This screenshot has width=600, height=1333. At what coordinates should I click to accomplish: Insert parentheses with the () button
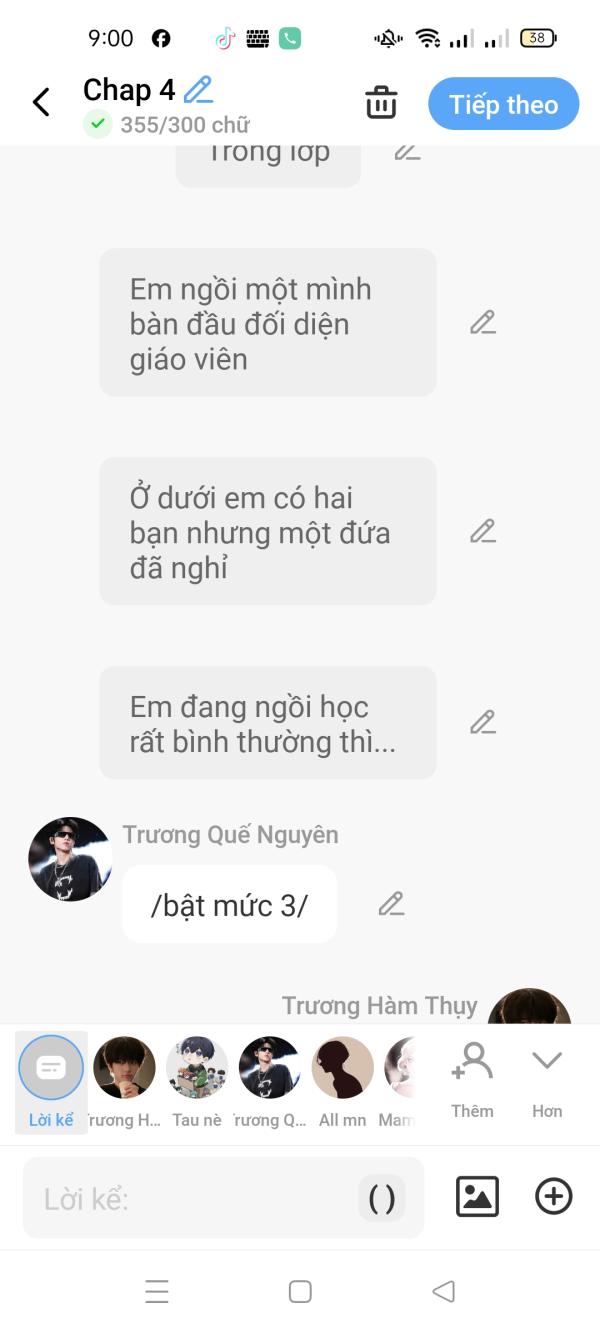382,1198
